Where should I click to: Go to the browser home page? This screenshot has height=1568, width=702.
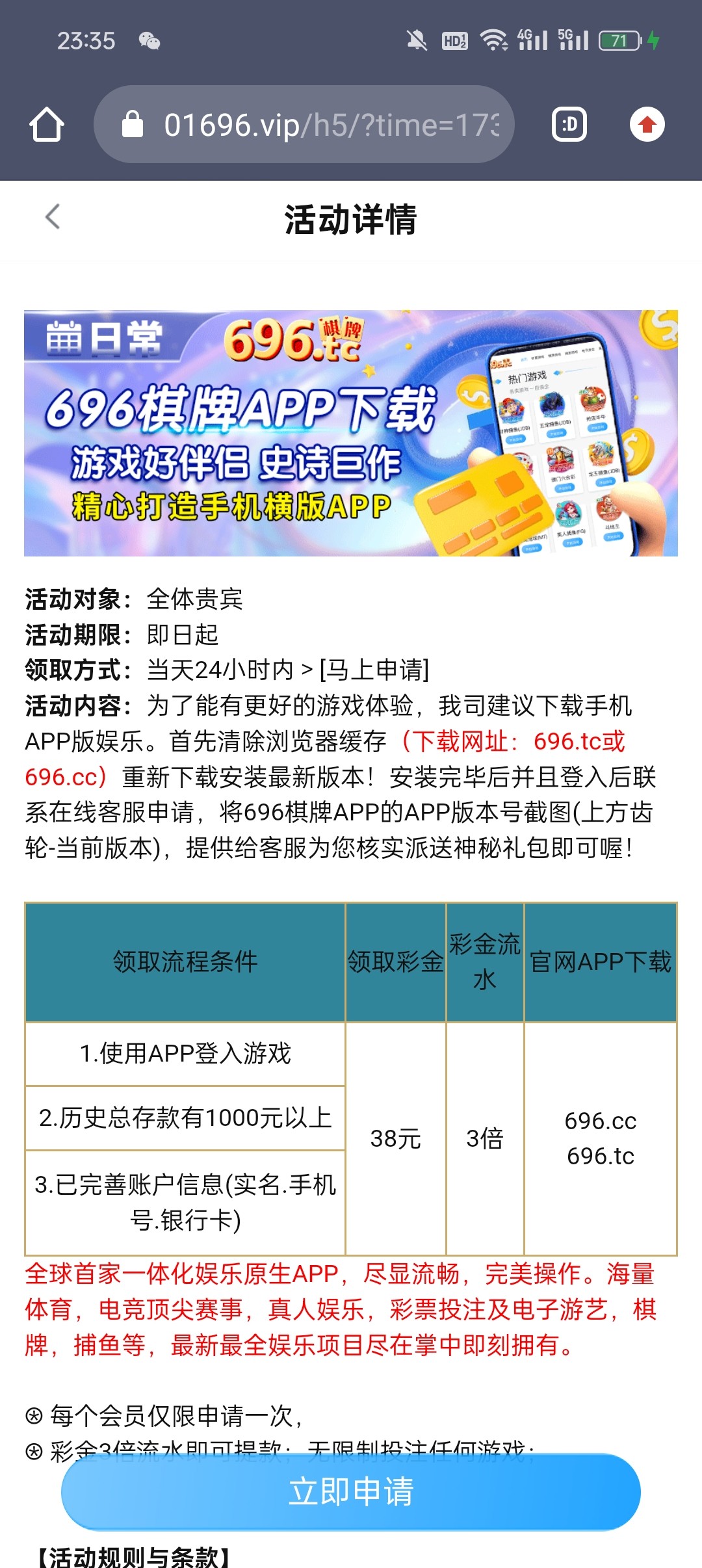click(x=47, y=124)
